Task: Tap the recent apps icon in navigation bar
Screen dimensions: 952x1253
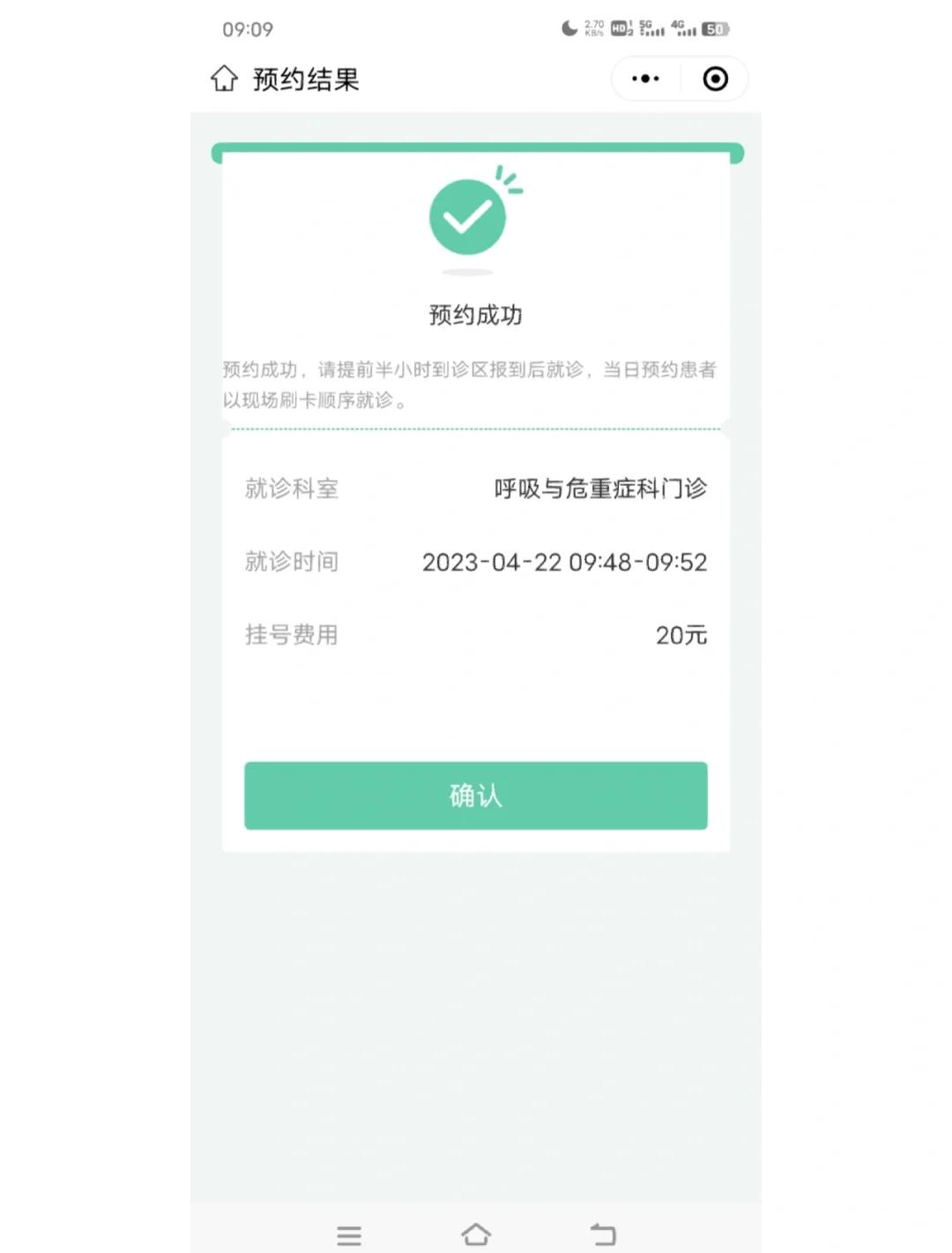Action: pos(349,1234)
